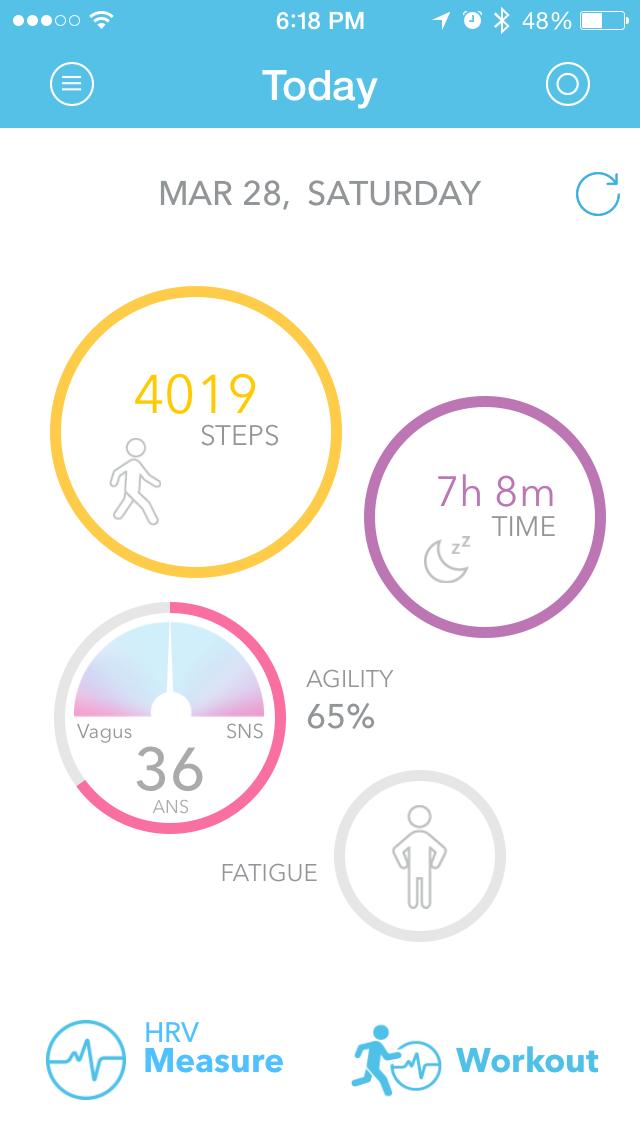Image resolution: width=640 pixels, height=1136 pixels.
Task: Tap the circle icon in the header
Action: click(x=567, y=85)
